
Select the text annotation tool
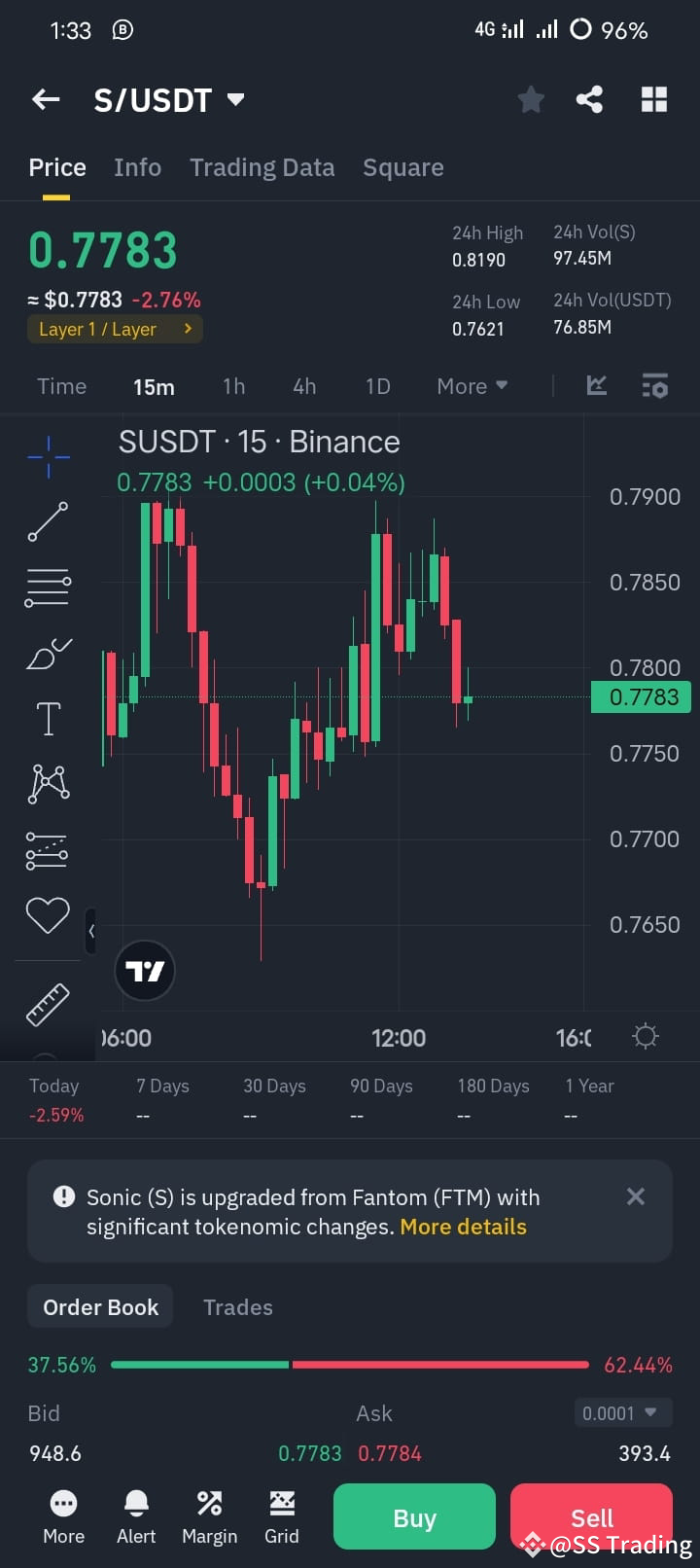click(x=48, y=718)
